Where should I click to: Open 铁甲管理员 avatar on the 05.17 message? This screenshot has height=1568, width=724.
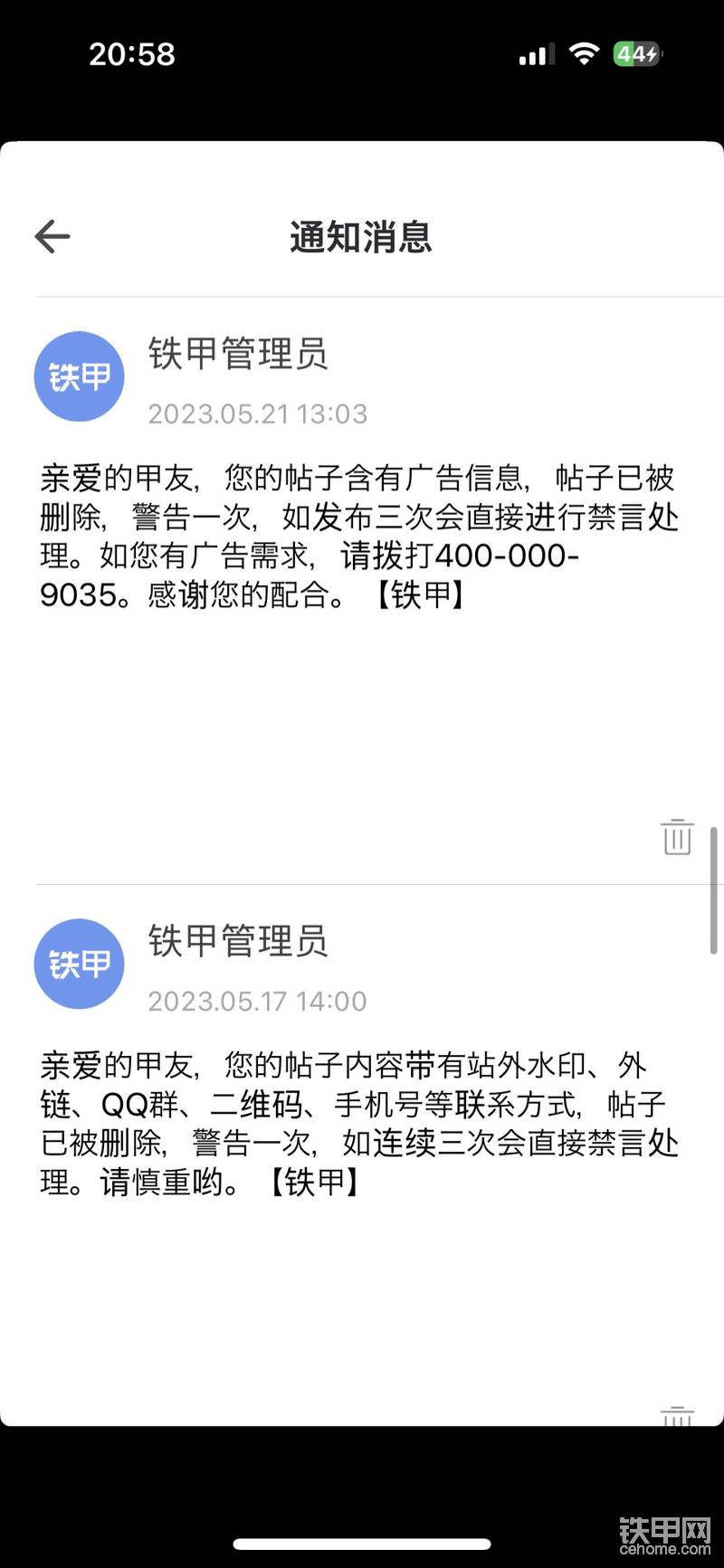point(80,964)
